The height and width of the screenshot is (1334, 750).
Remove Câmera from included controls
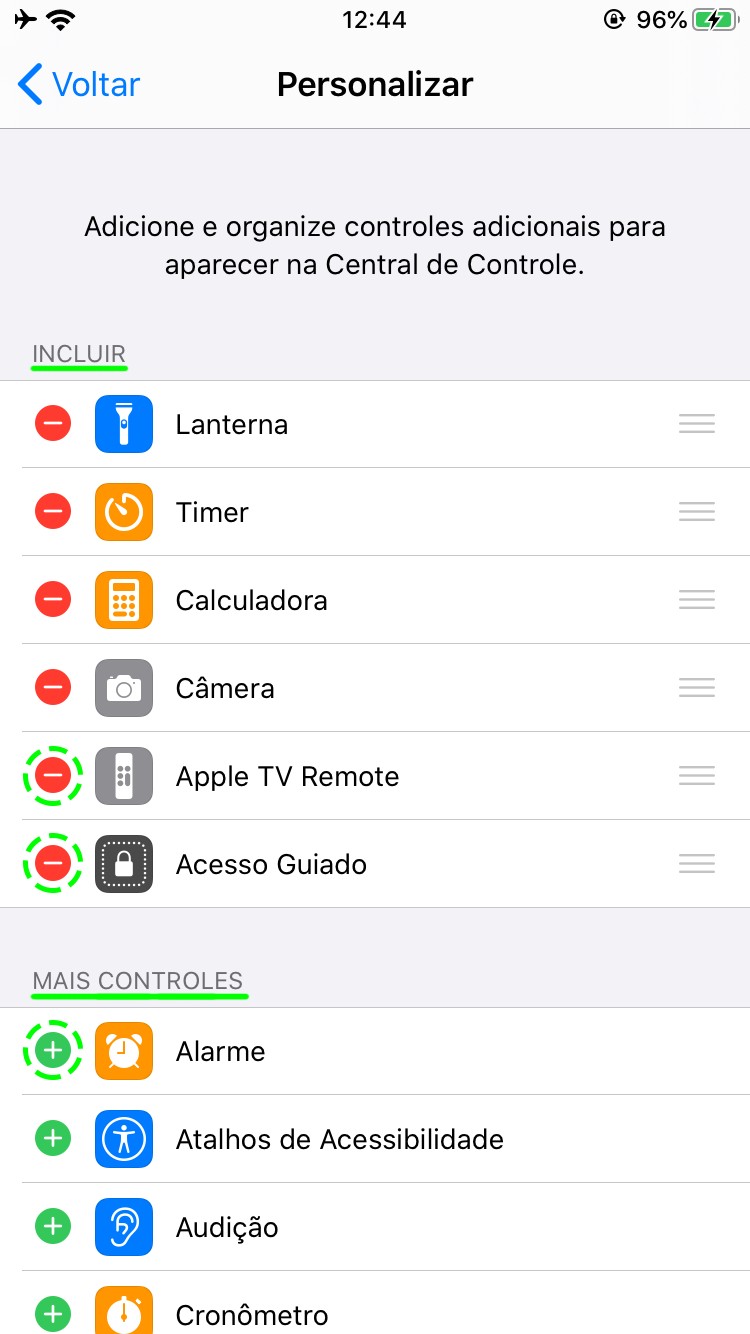point(53,688)
